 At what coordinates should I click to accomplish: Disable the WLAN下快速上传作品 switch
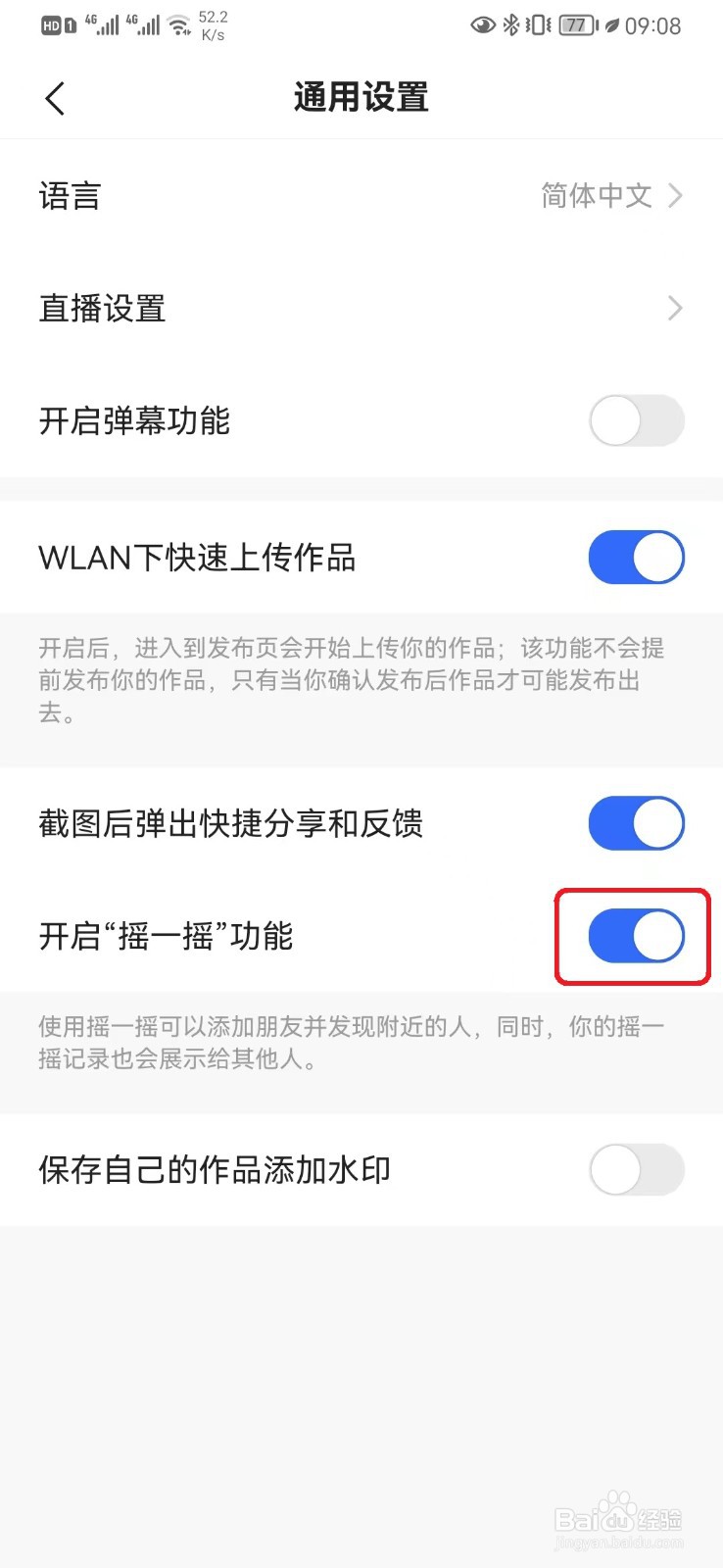pos(636,557)
